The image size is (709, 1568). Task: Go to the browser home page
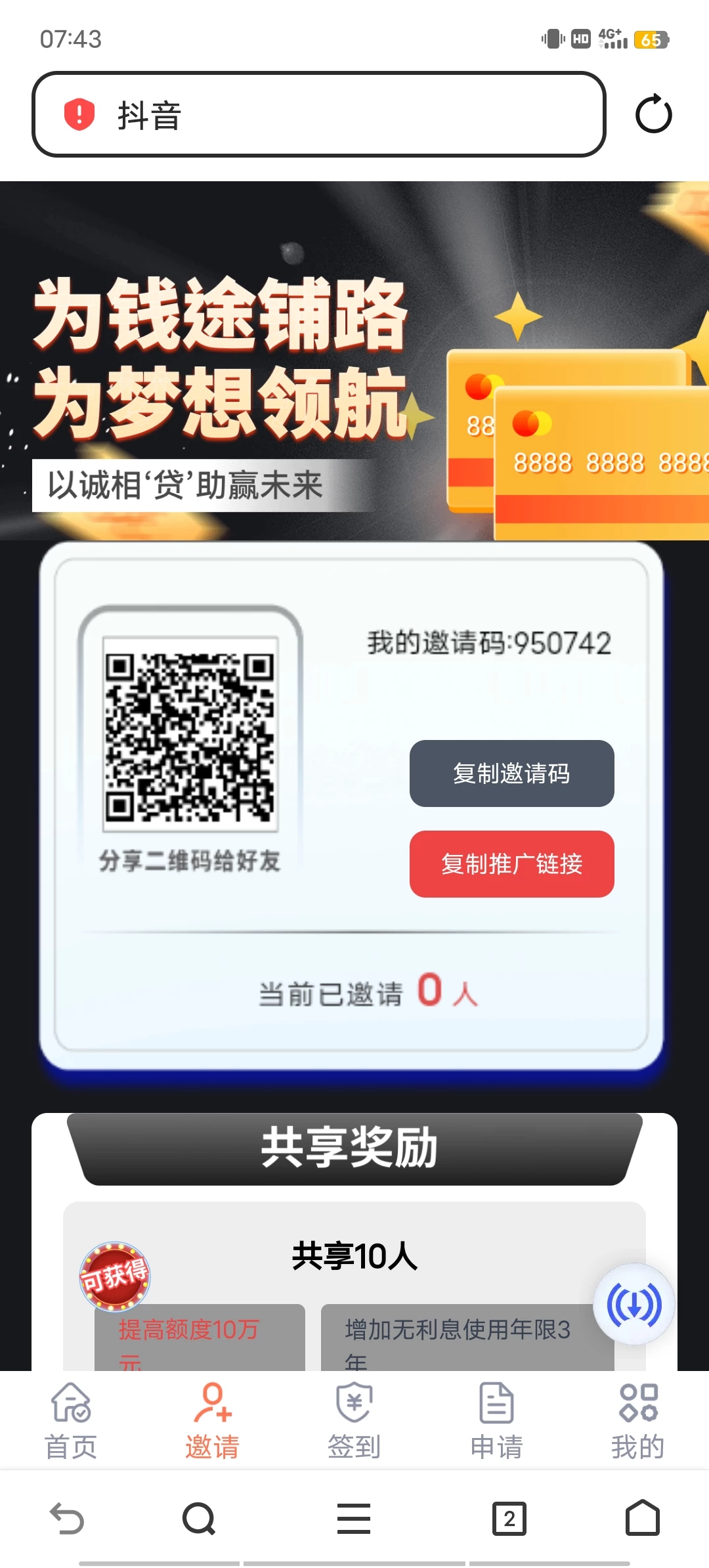(642, 1518)
